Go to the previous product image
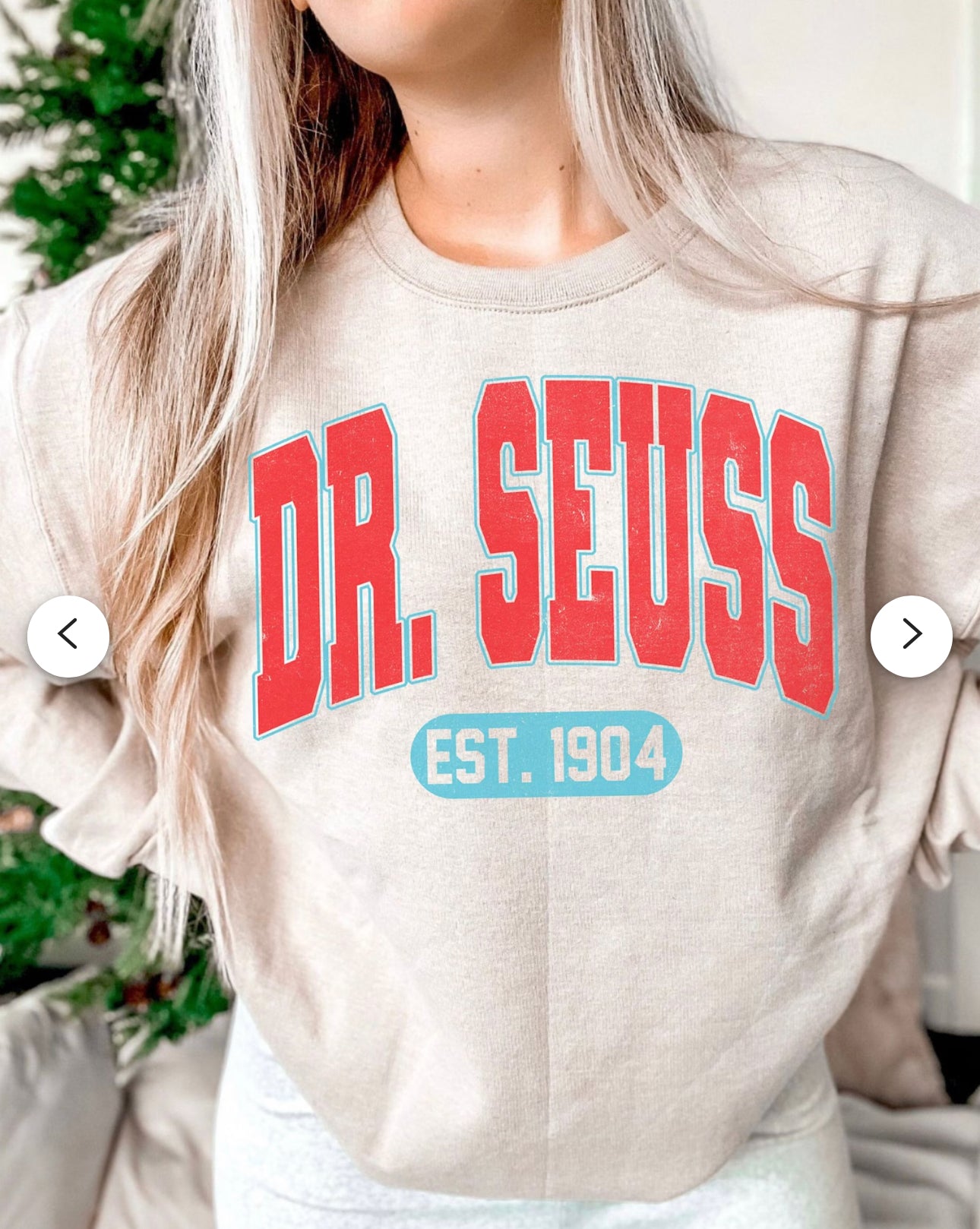Image resolution: width=980 pixels, height=1229 pixels. pyautogui.click(x=68, y=636)
